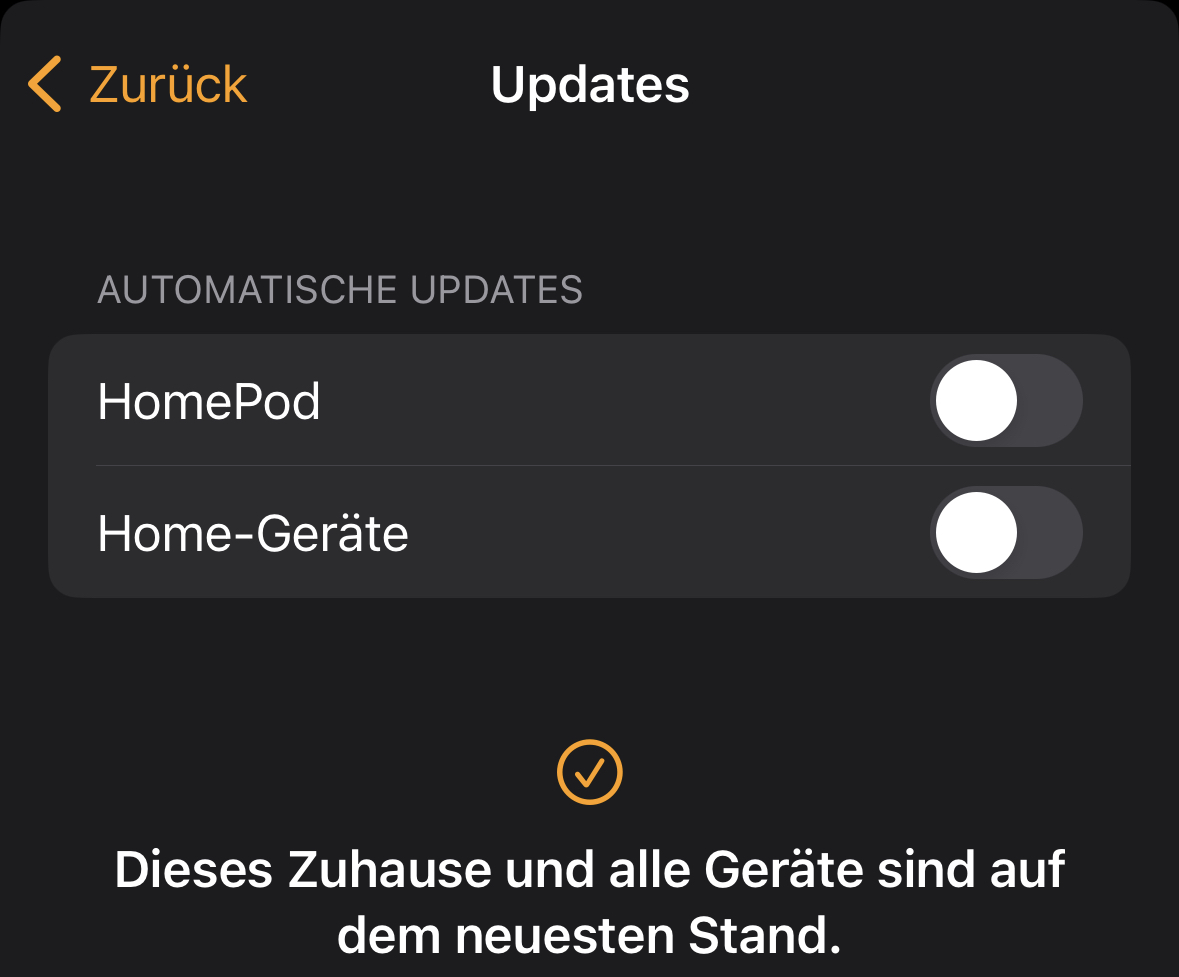Turn on automatic updates for Home-Geräte

[1005, 532]
